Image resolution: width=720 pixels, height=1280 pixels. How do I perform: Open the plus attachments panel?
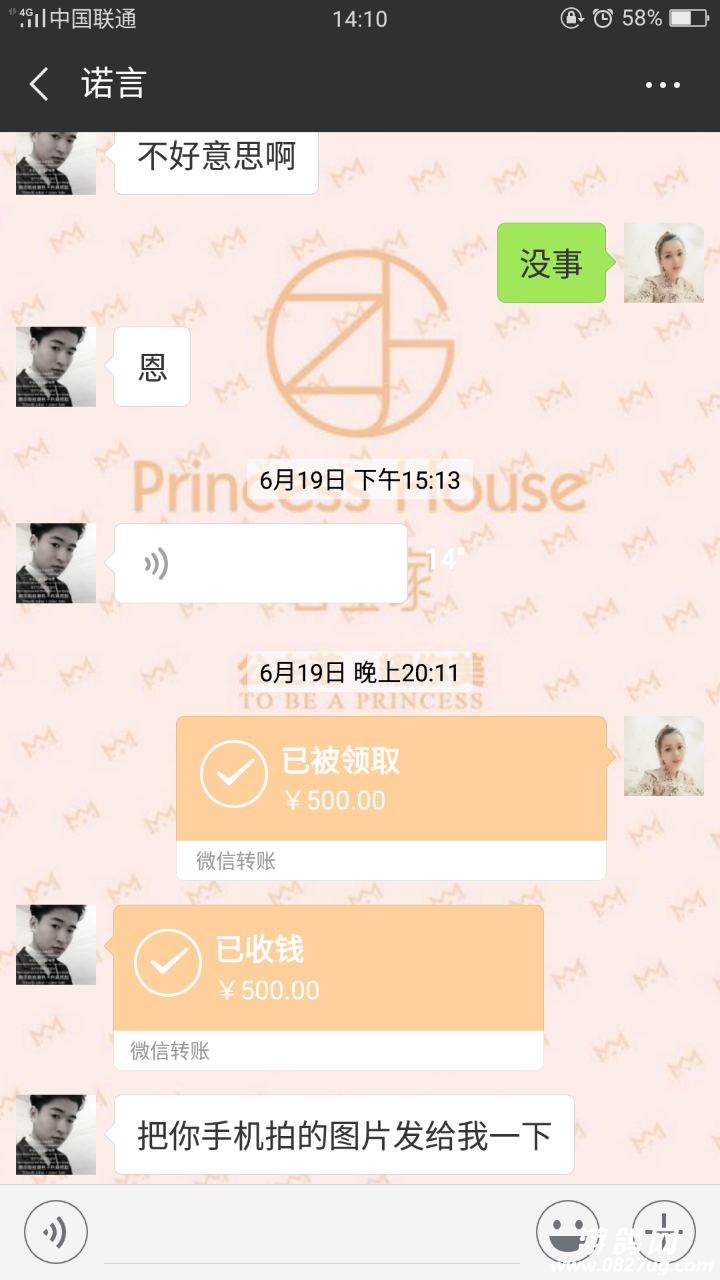click(x=664, y=1233)
